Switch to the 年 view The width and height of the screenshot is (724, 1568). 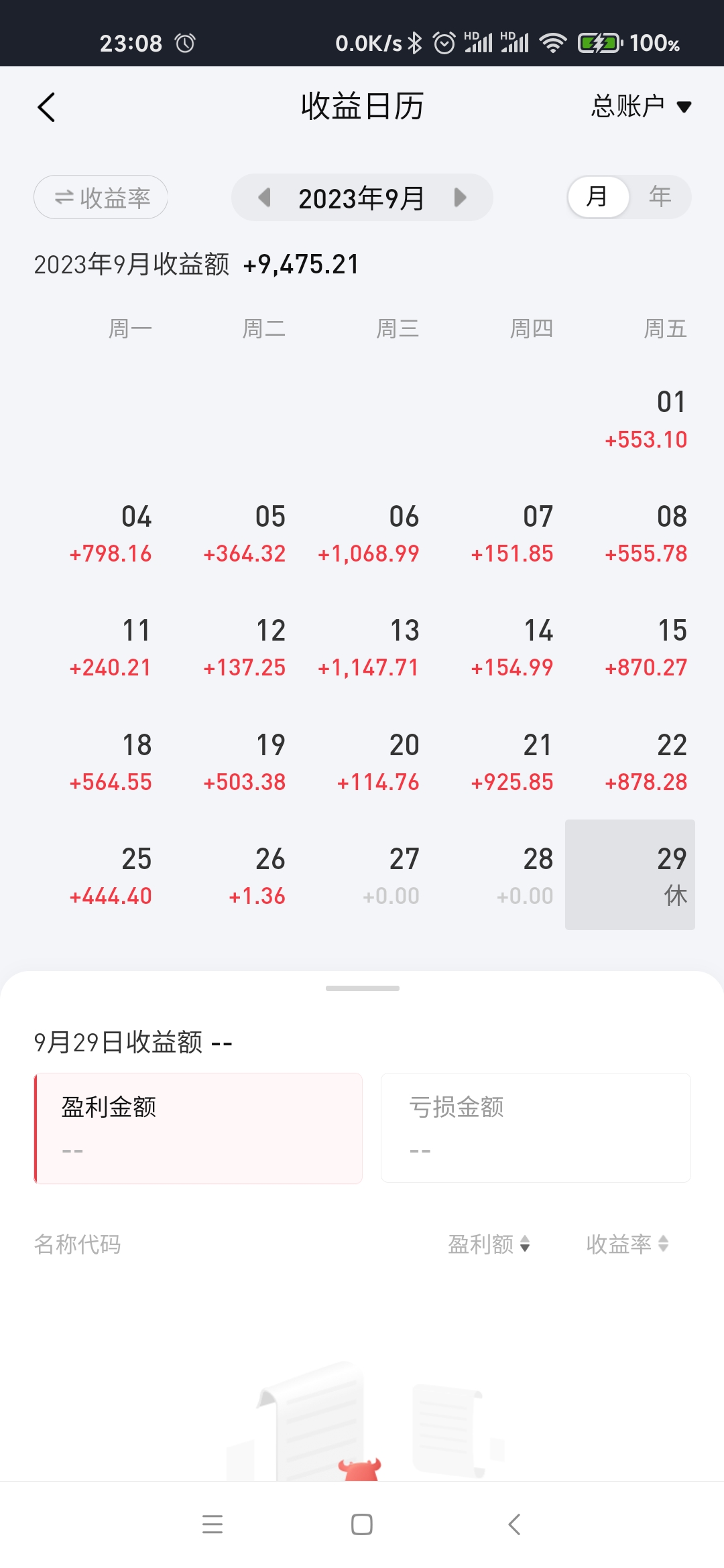coord(660,197)
